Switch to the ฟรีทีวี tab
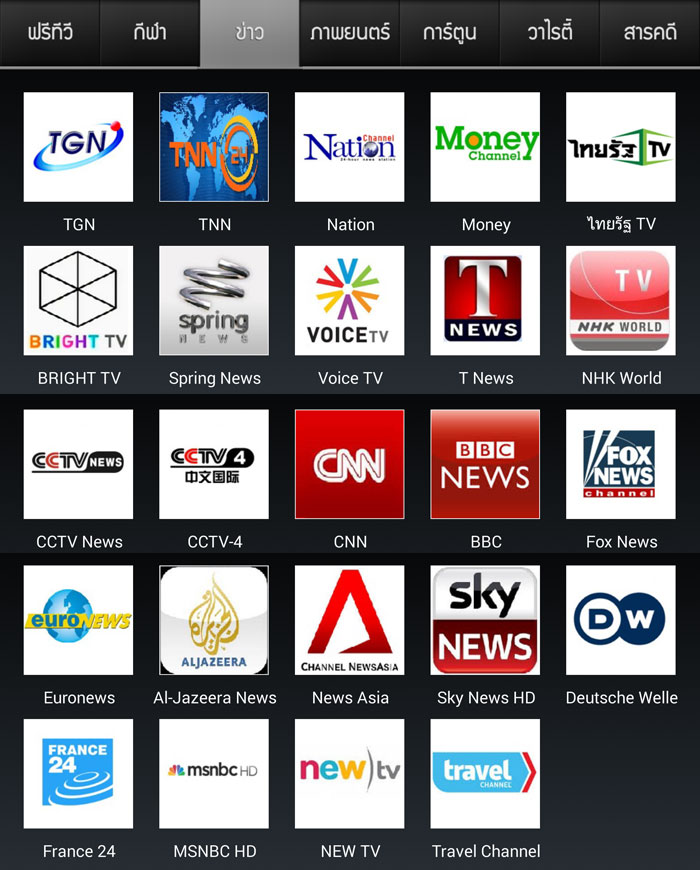 point(50,33)
